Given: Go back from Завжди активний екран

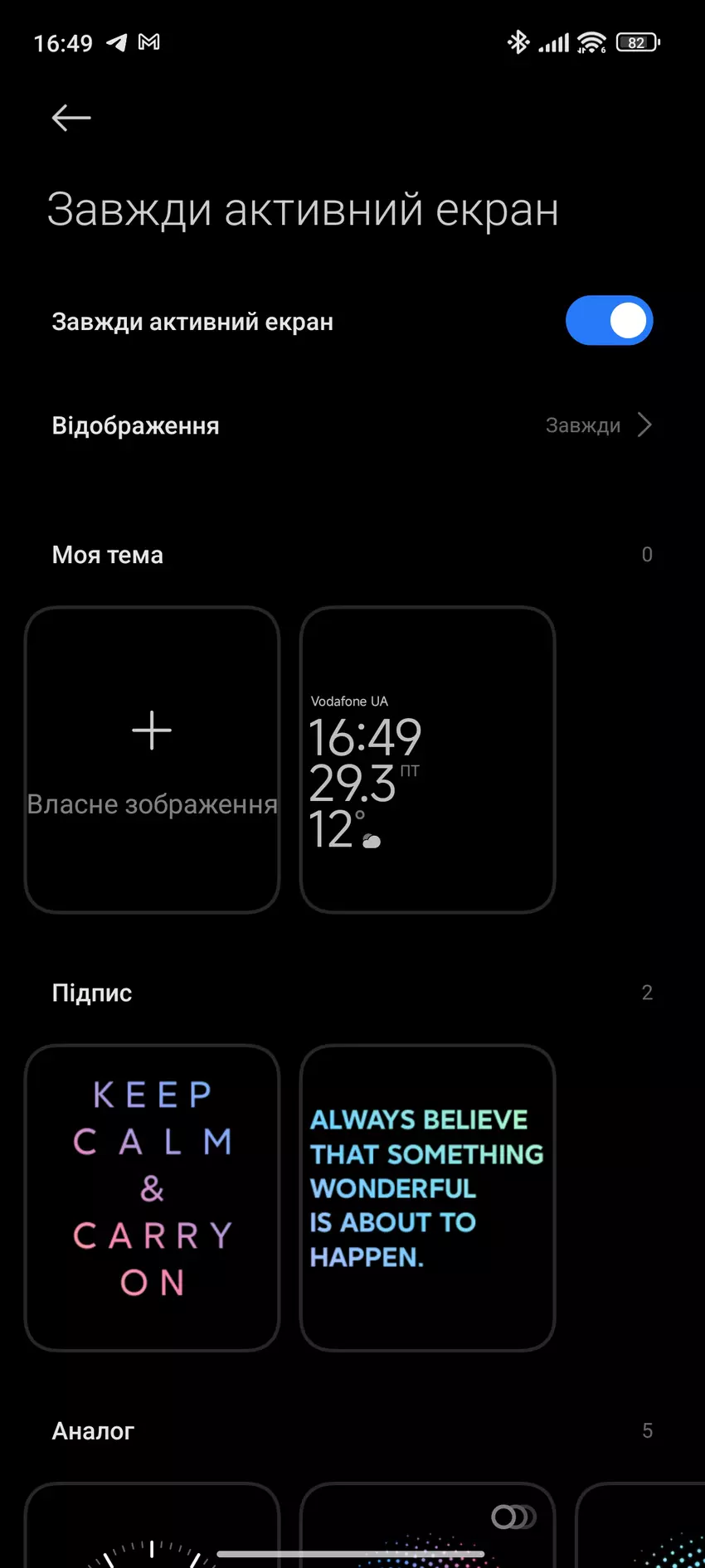Looking at the screenshot, I should point(71,118).
